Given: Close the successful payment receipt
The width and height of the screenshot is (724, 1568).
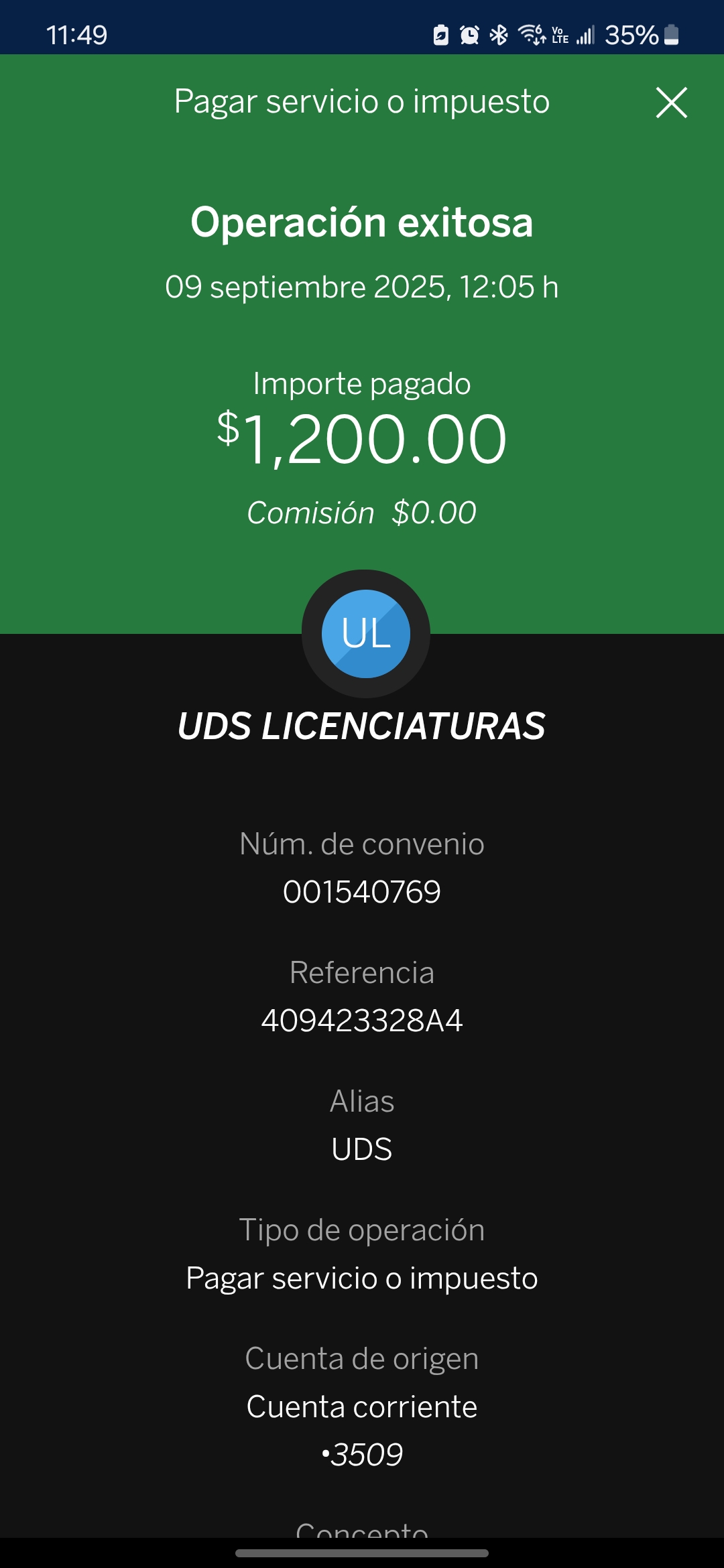Looking at the screenshot, I should (x=671, y=103).
